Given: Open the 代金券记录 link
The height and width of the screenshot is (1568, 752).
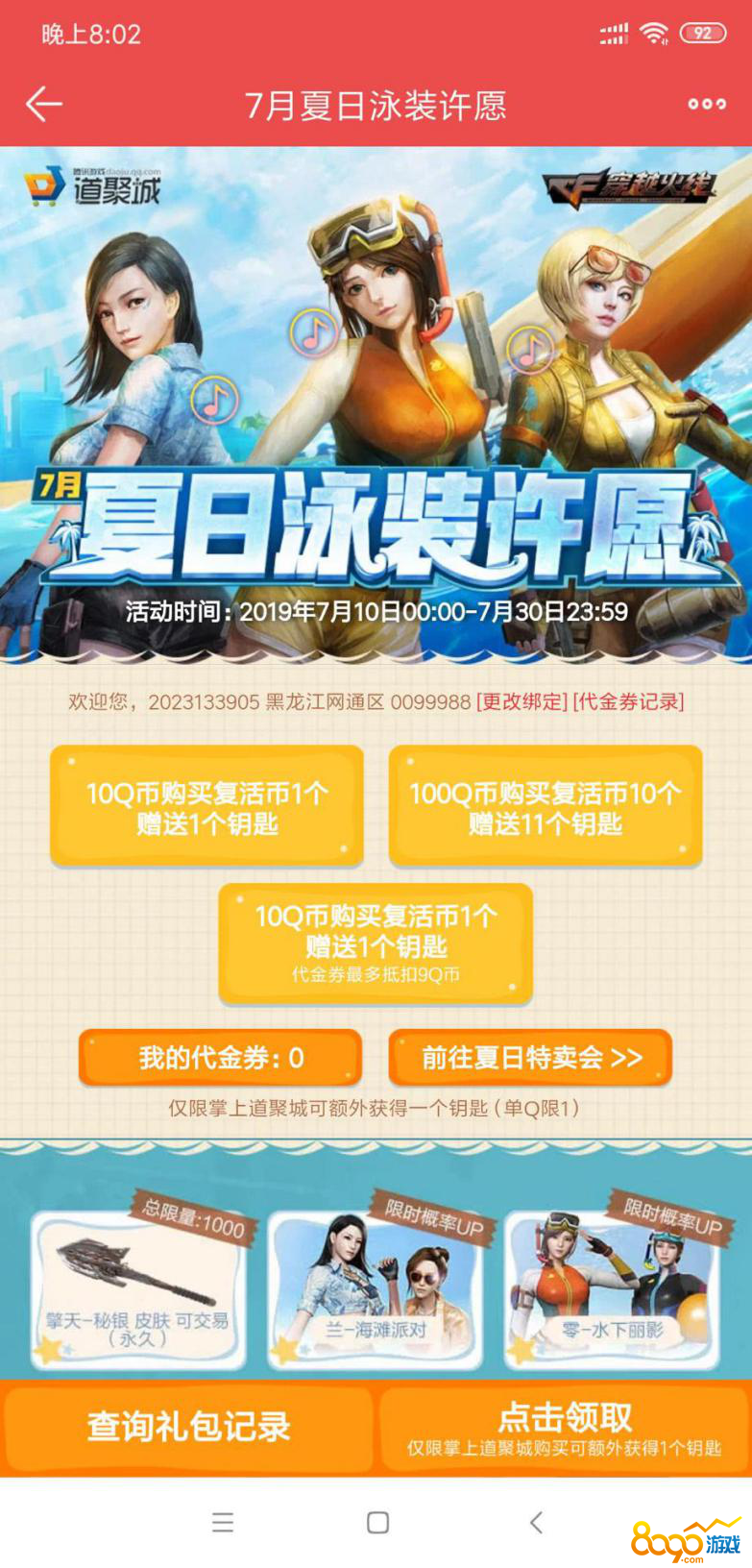Looking at the screenshot, I should click(628, 702).
